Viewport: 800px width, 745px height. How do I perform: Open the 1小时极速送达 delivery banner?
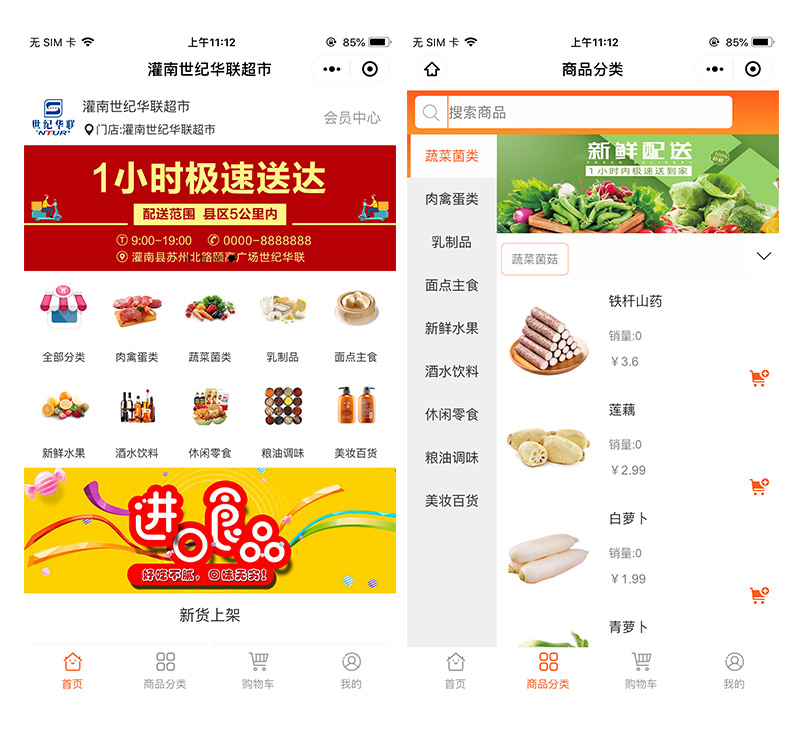210,208
